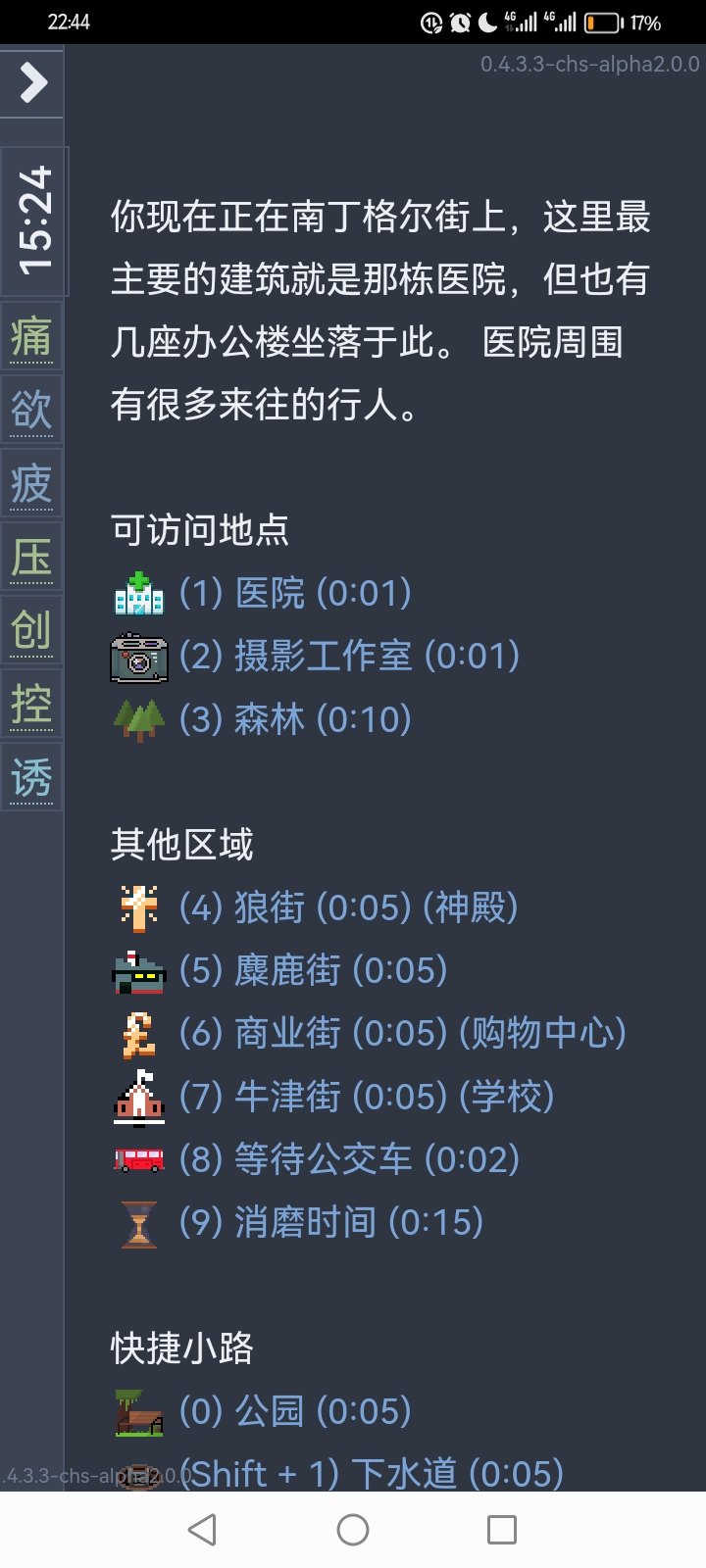
Task: Select the 诱 allure indicator
Action: (x=32, y=776)
